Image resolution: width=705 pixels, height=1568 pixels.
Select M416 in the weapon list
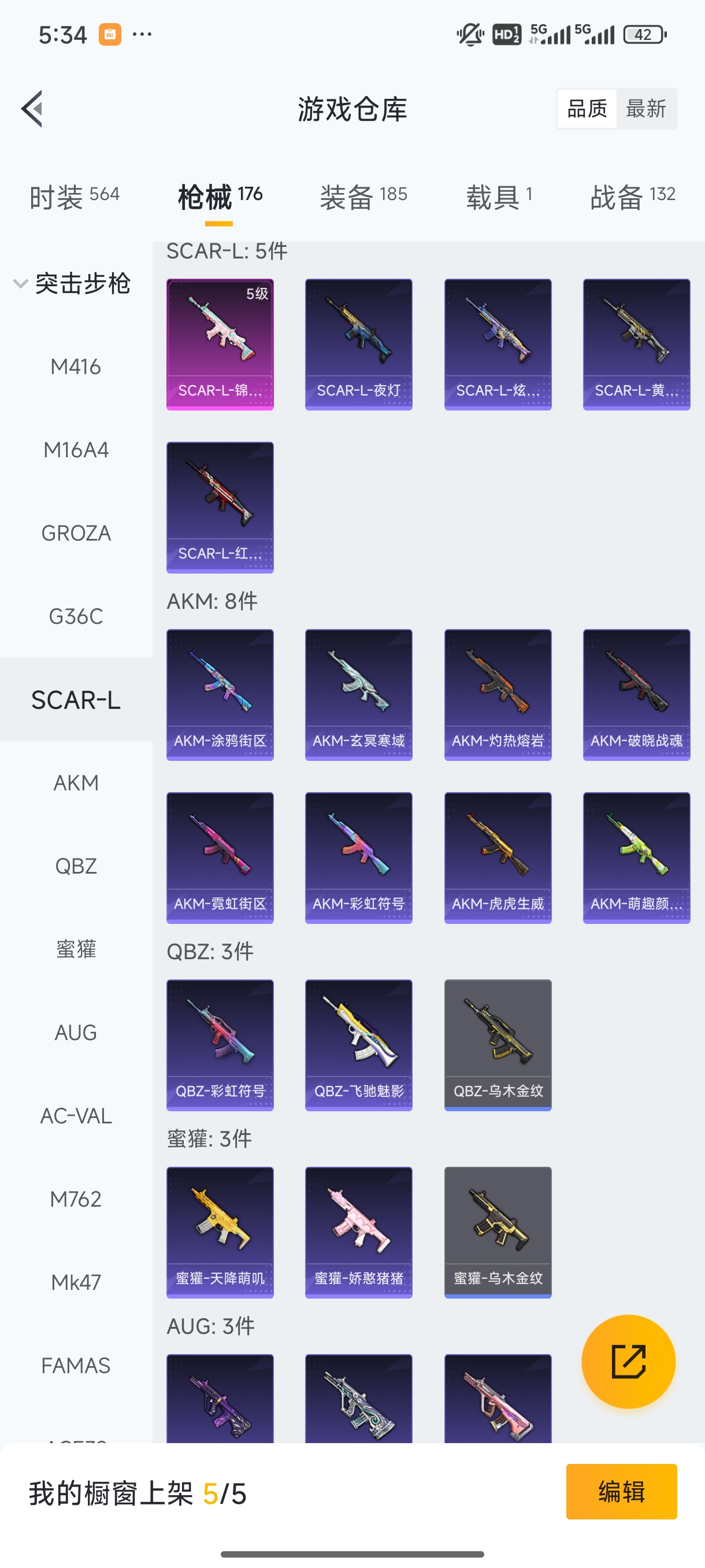(x=76, y=367)
